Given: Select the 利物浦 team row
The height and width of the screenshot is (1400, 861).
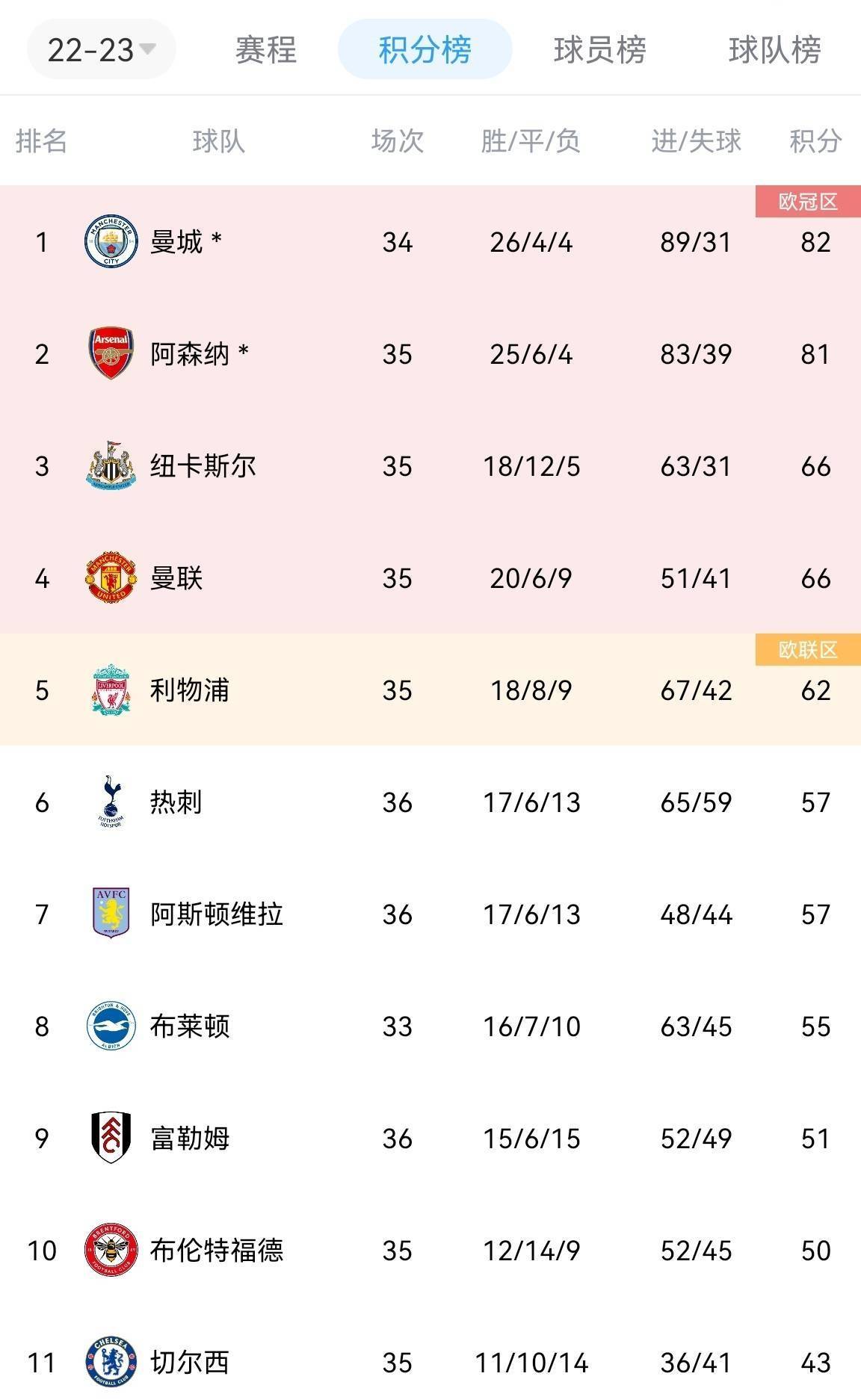Looking at the screenshot, I should 430,690.
